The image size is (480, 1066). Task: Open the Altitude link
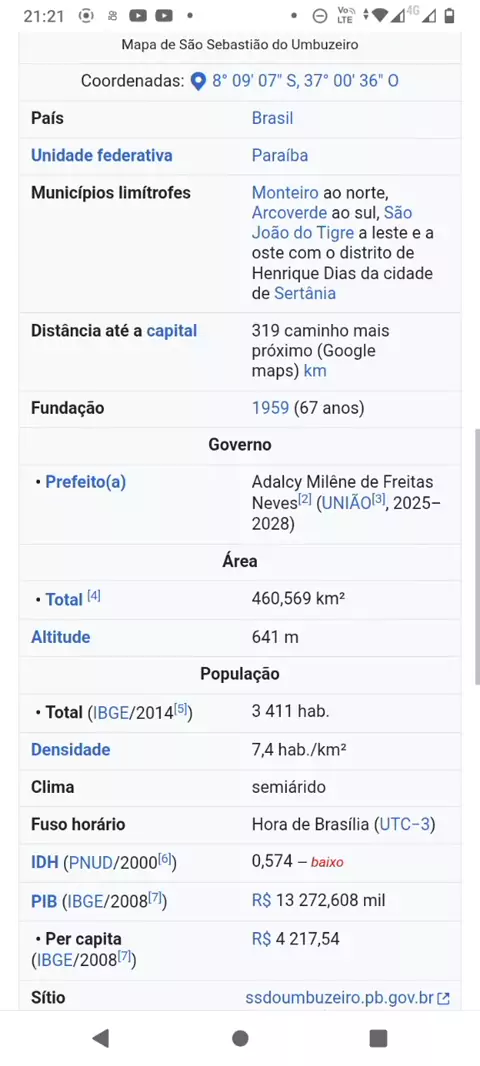click(x=61, y=637)
